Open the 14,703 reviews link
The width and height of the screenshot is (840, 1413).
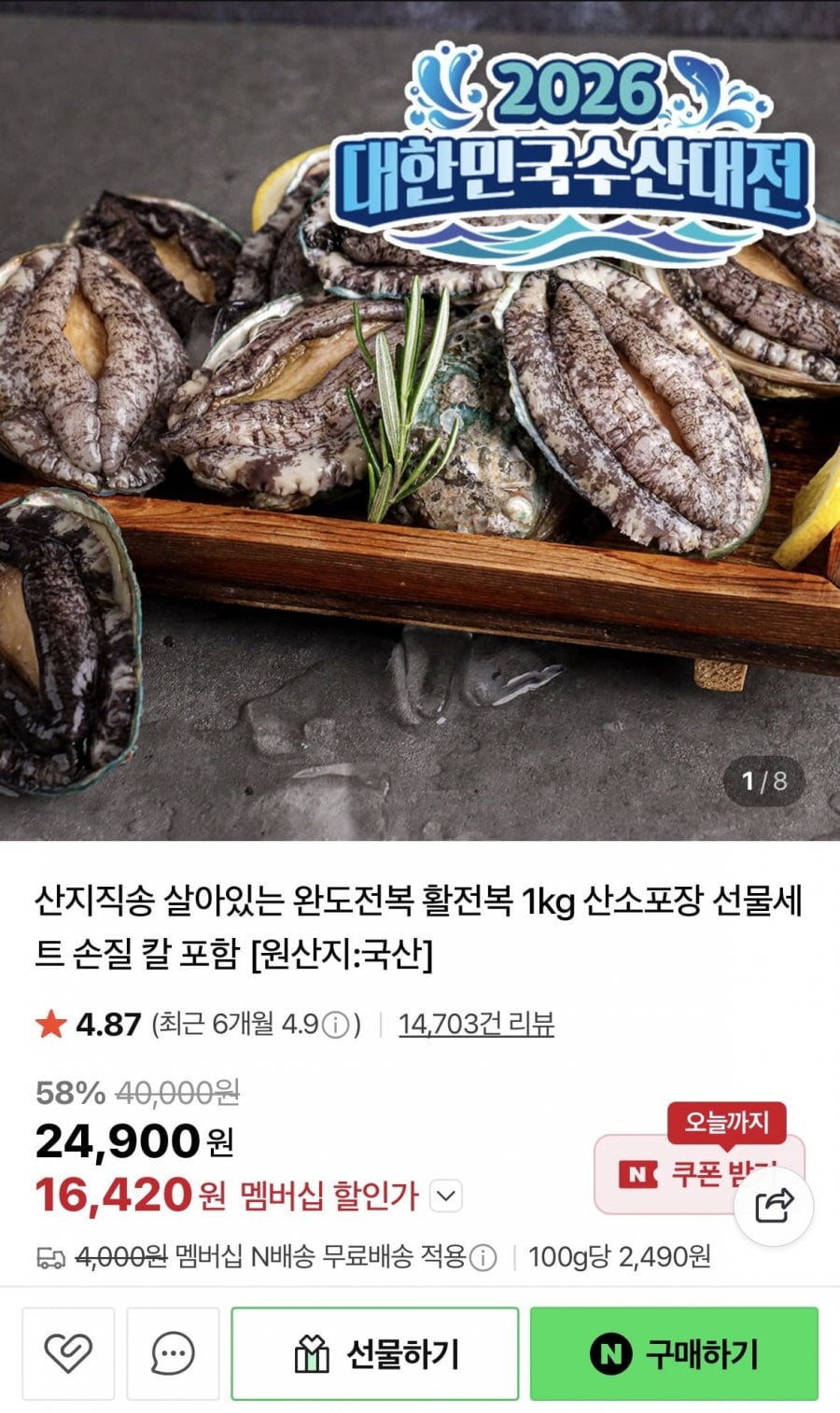pyautogui.click(x=476, y=1024)
